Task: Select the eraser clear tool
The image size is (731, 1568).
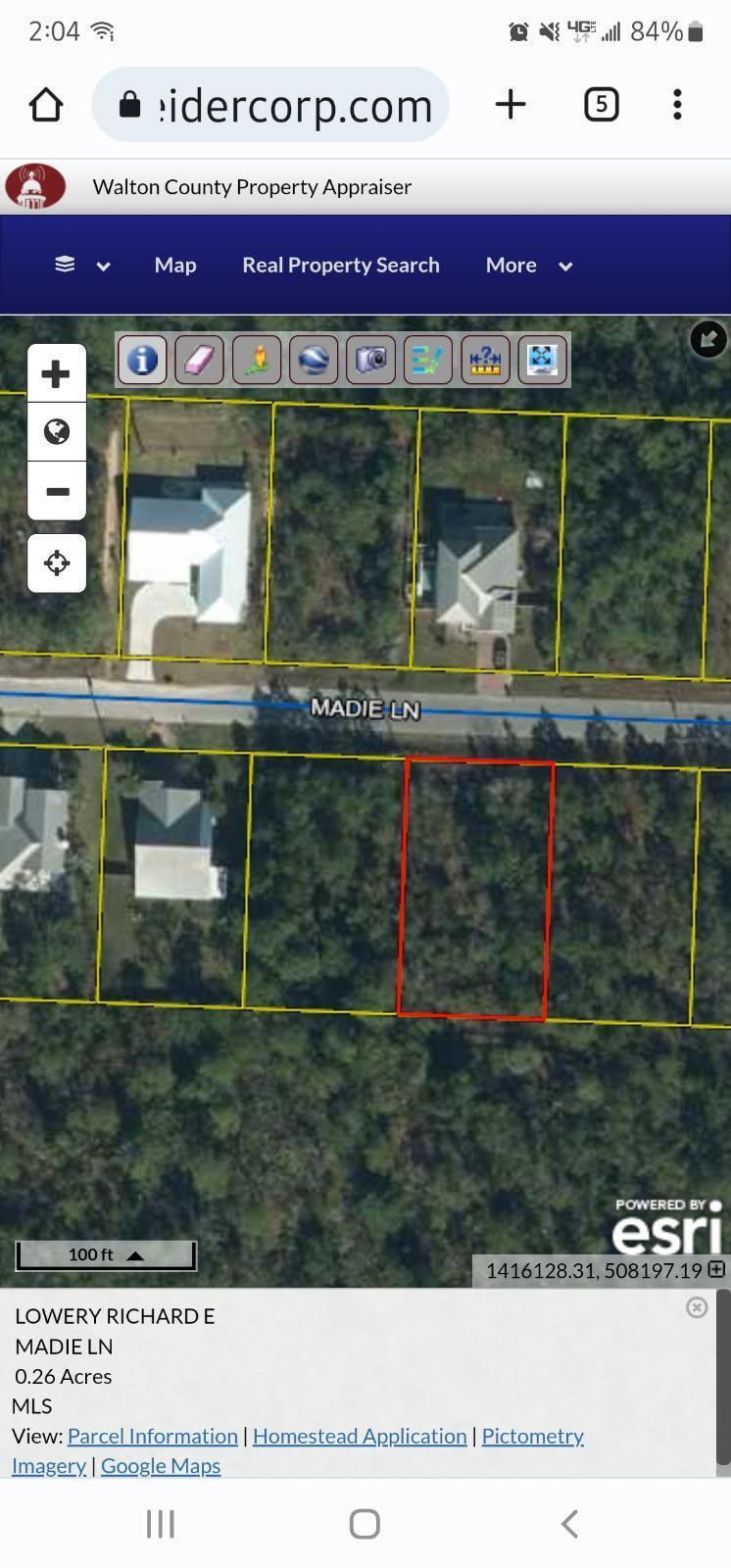Action: pos(199,360)
